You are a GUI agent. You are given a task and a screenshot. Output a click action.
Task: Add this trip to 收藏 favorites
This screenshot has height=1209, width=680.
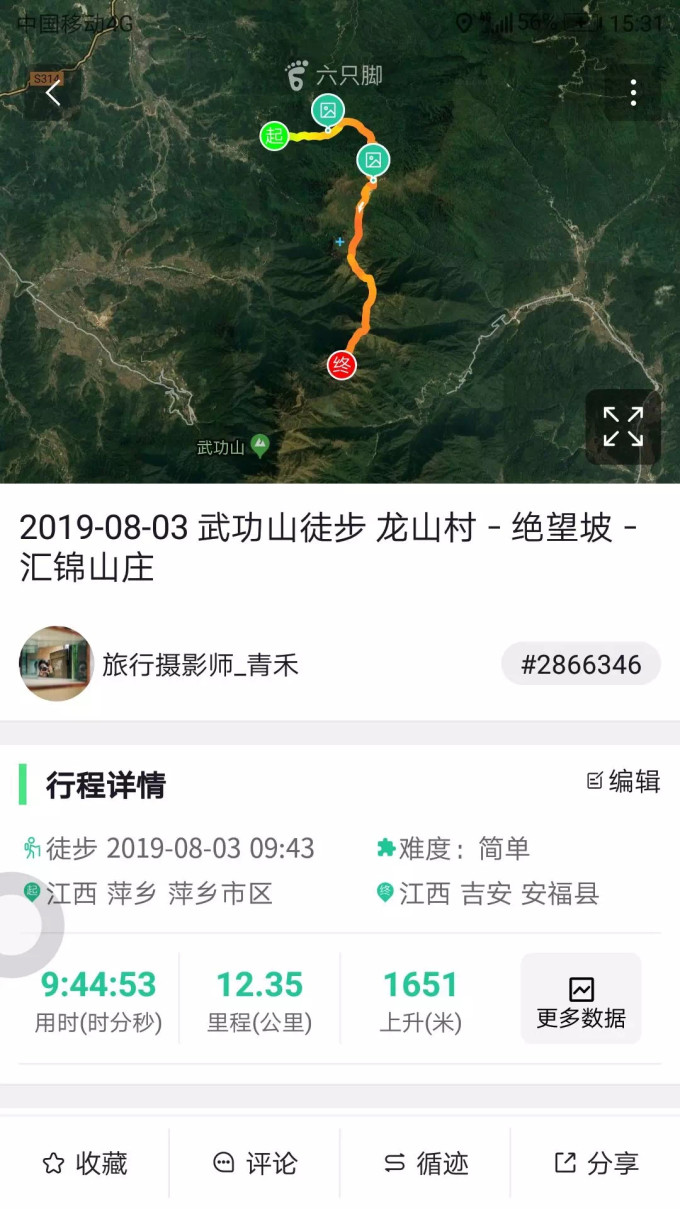(85, 1163)
